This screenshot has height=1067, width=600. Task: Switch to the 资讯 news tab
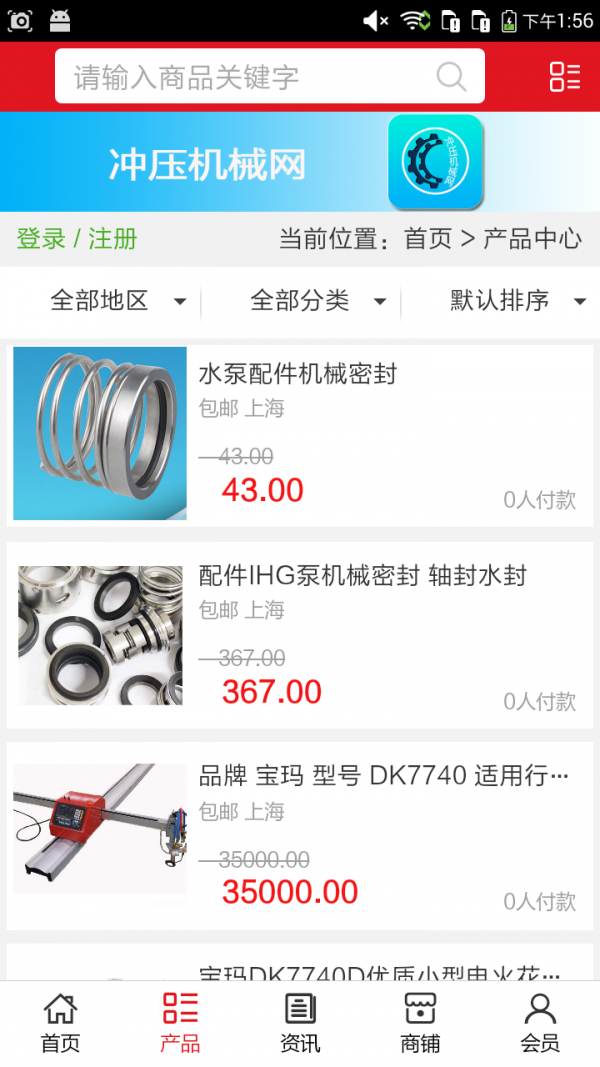point(300,1023)
